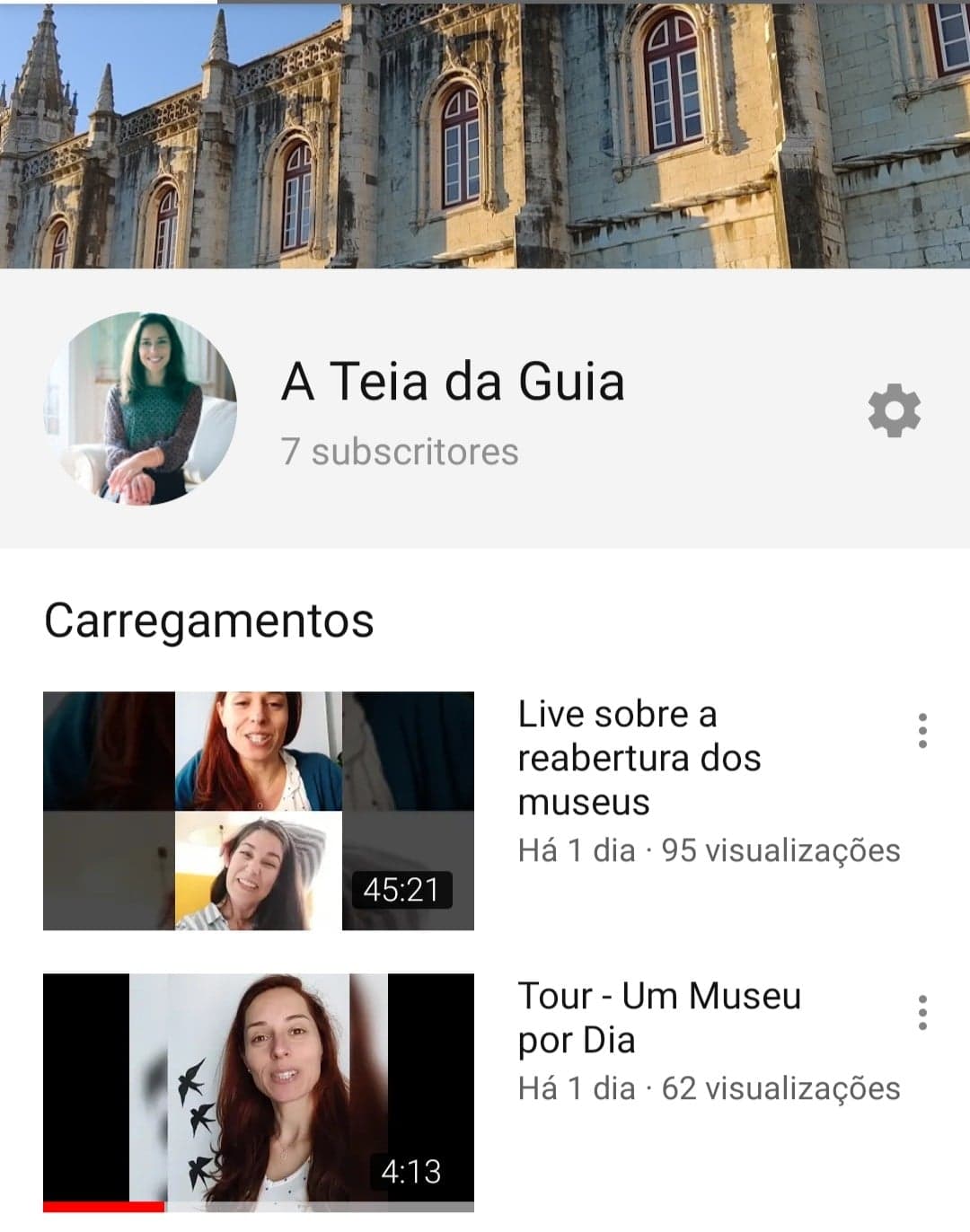
Task: Open the channel settings gear
Action: pyautogui.click(x=894, y=411)
